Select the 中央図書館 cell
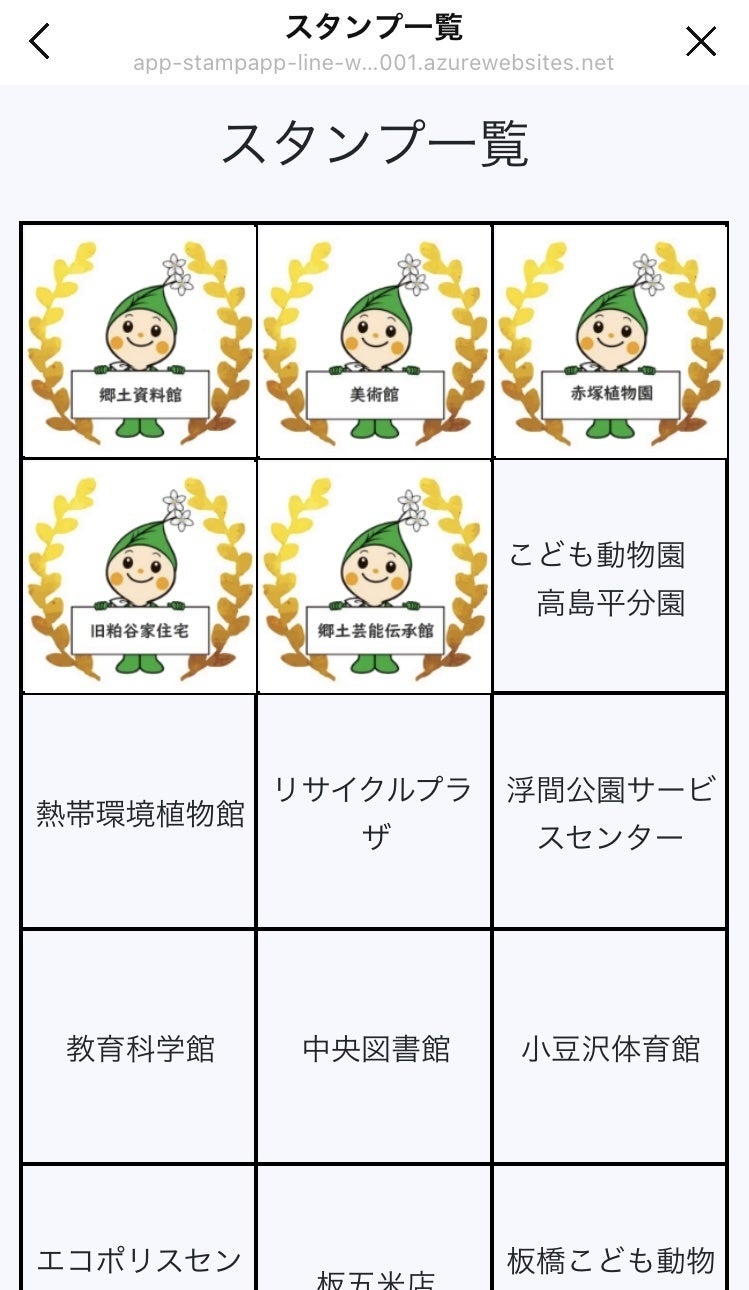The image size is (749, 1290). pos(375,1048)
